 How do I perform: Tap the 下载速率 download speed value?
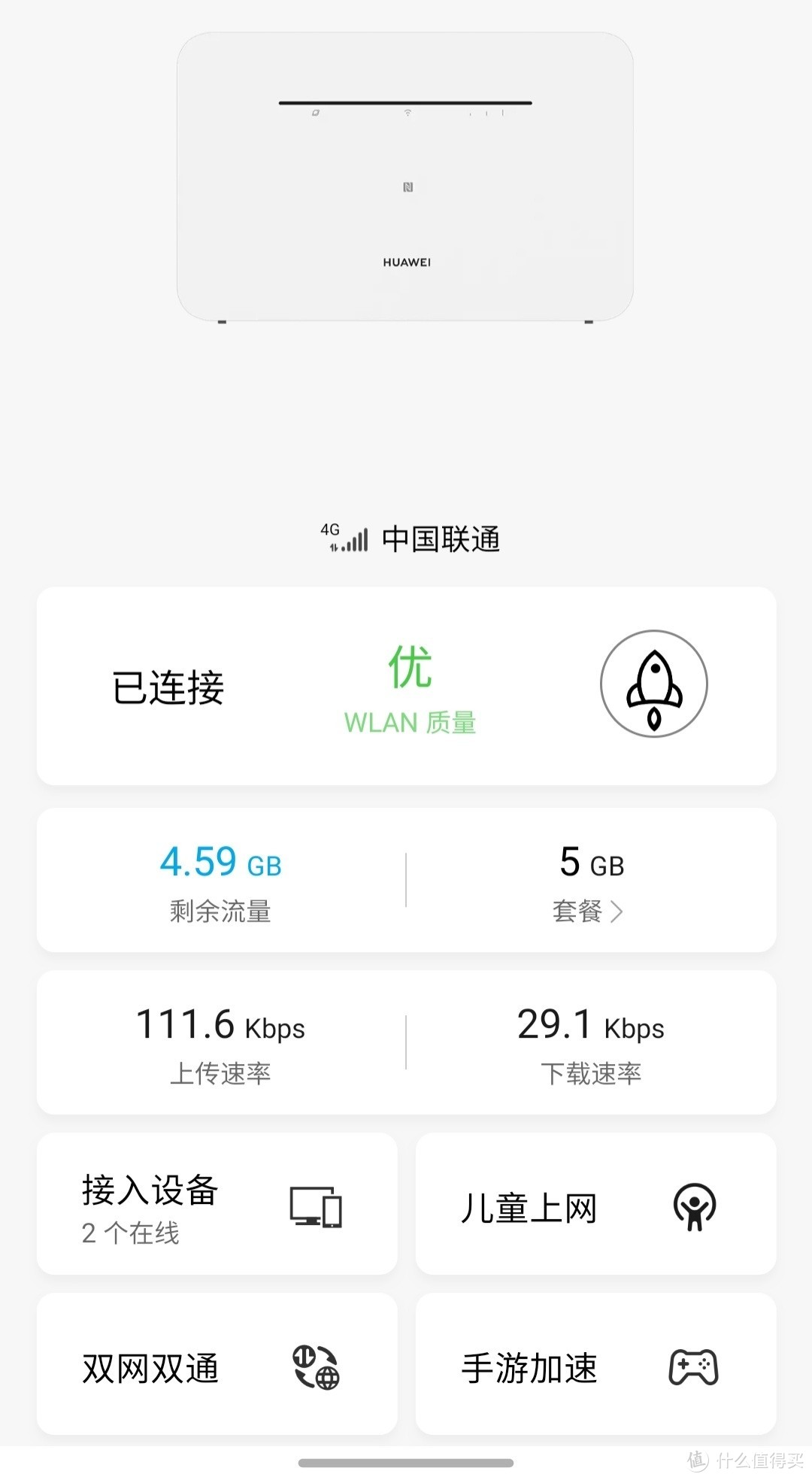click(x=590, y=1025)
